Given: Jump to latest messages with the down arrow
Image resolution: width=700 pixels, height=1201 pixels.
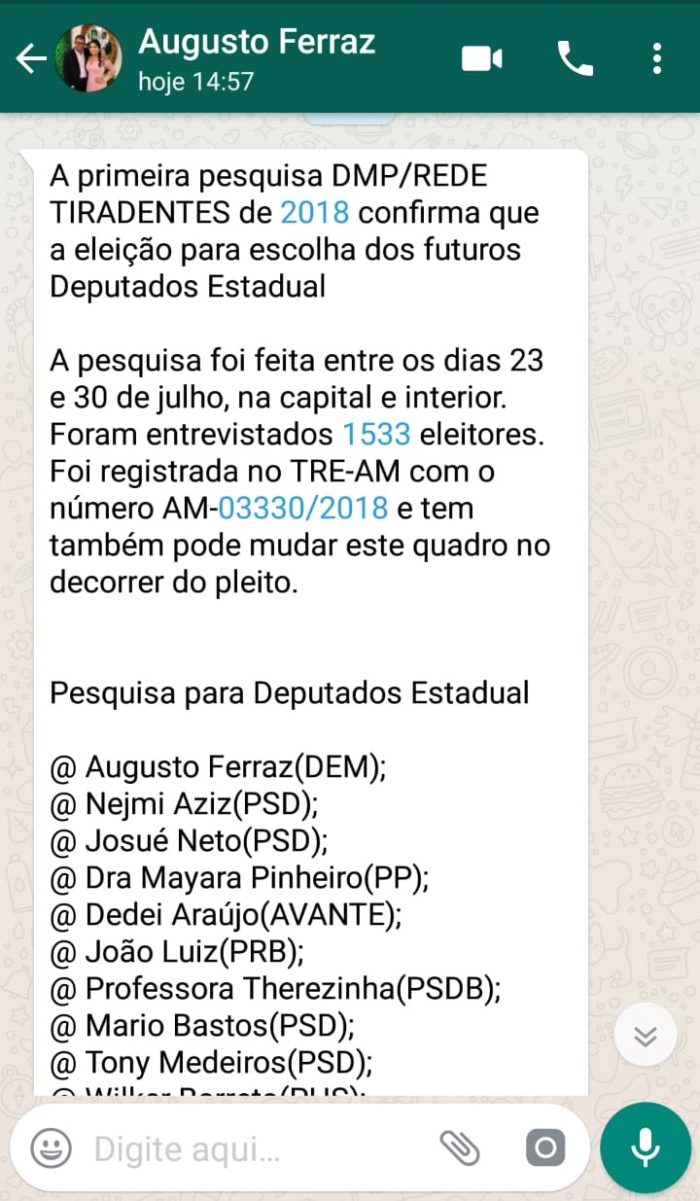Looking at the screenshot, I should (646, 1036).
